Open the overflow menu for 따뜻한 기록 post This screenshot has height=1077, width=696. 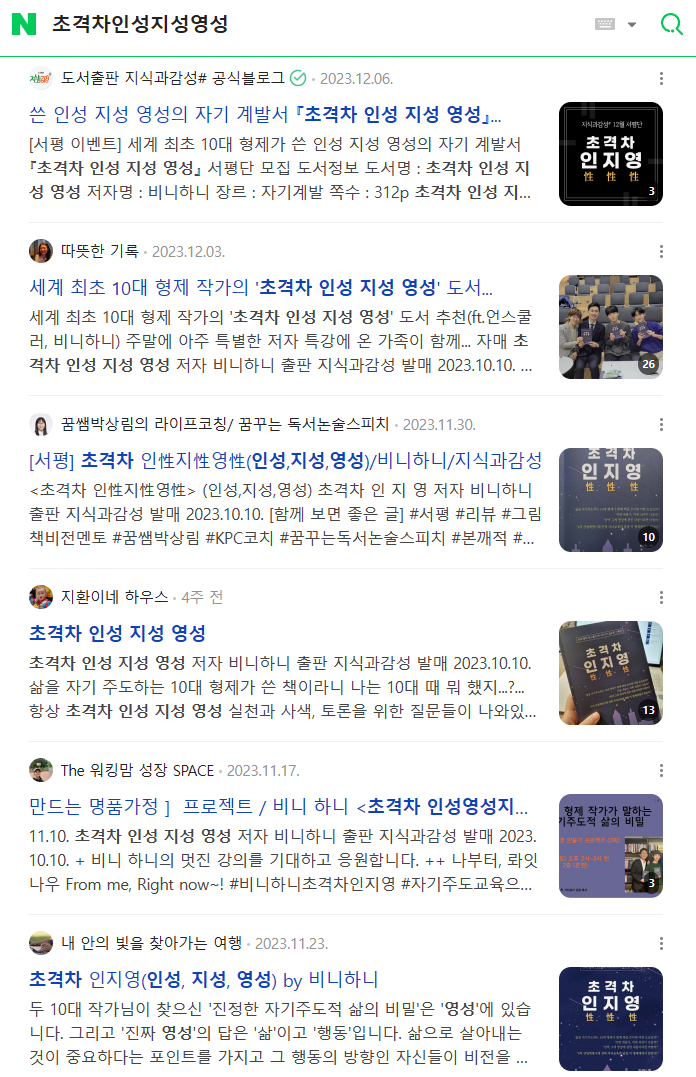pos(661,251)
